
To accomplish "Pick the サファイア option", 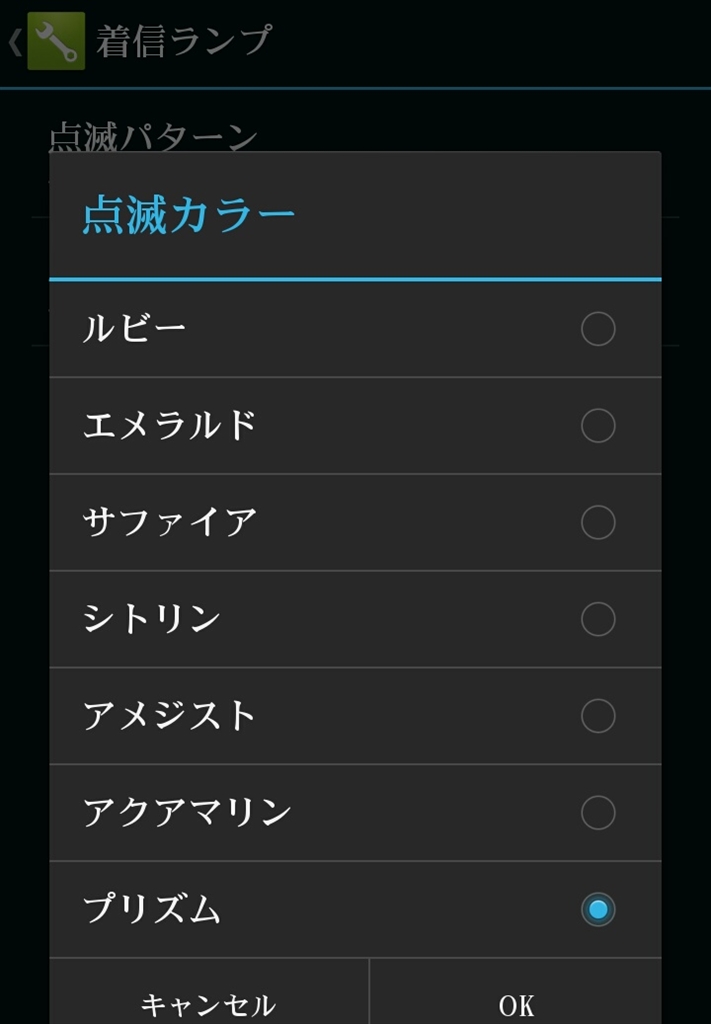I will tap(355, 522).
